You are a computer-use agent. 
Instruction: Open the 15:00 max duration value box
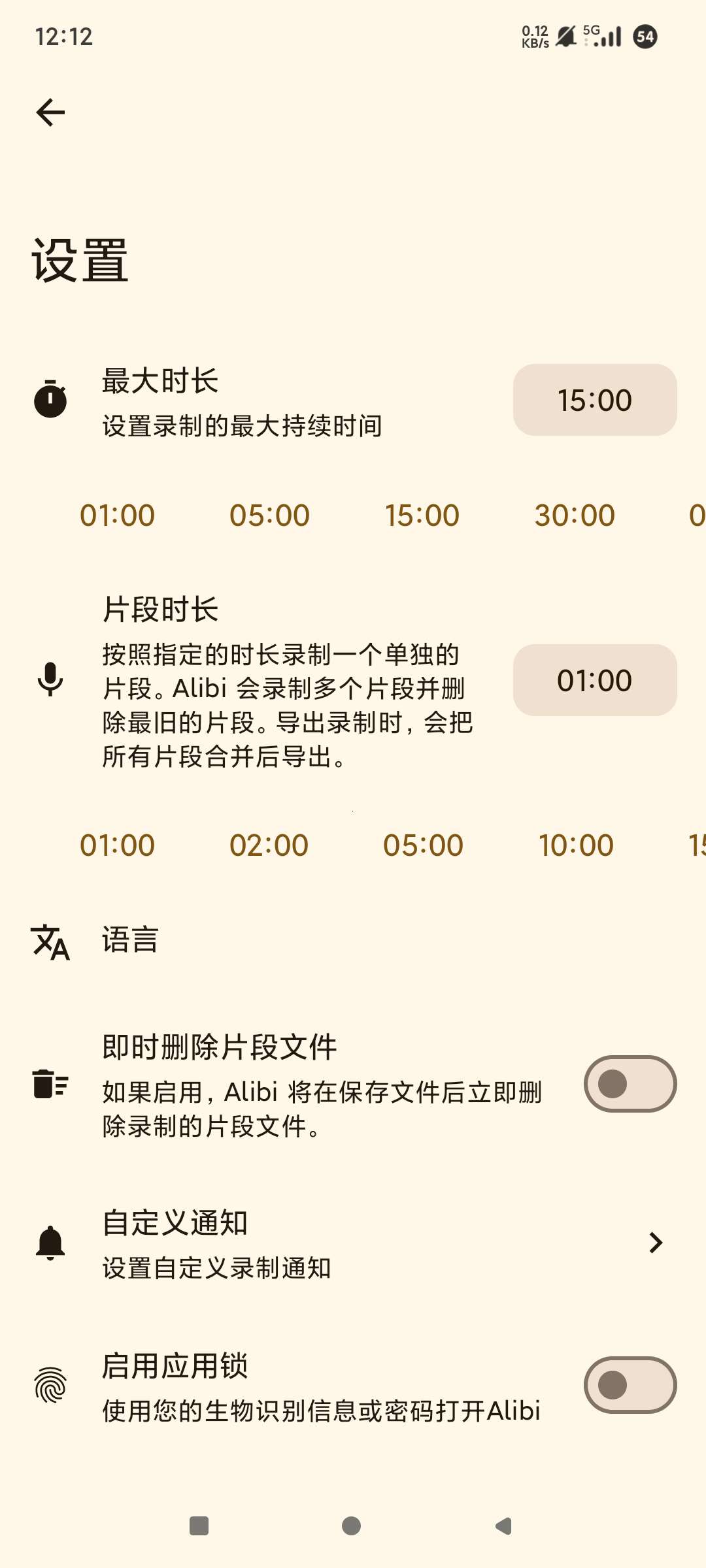(x=594, y=400)
